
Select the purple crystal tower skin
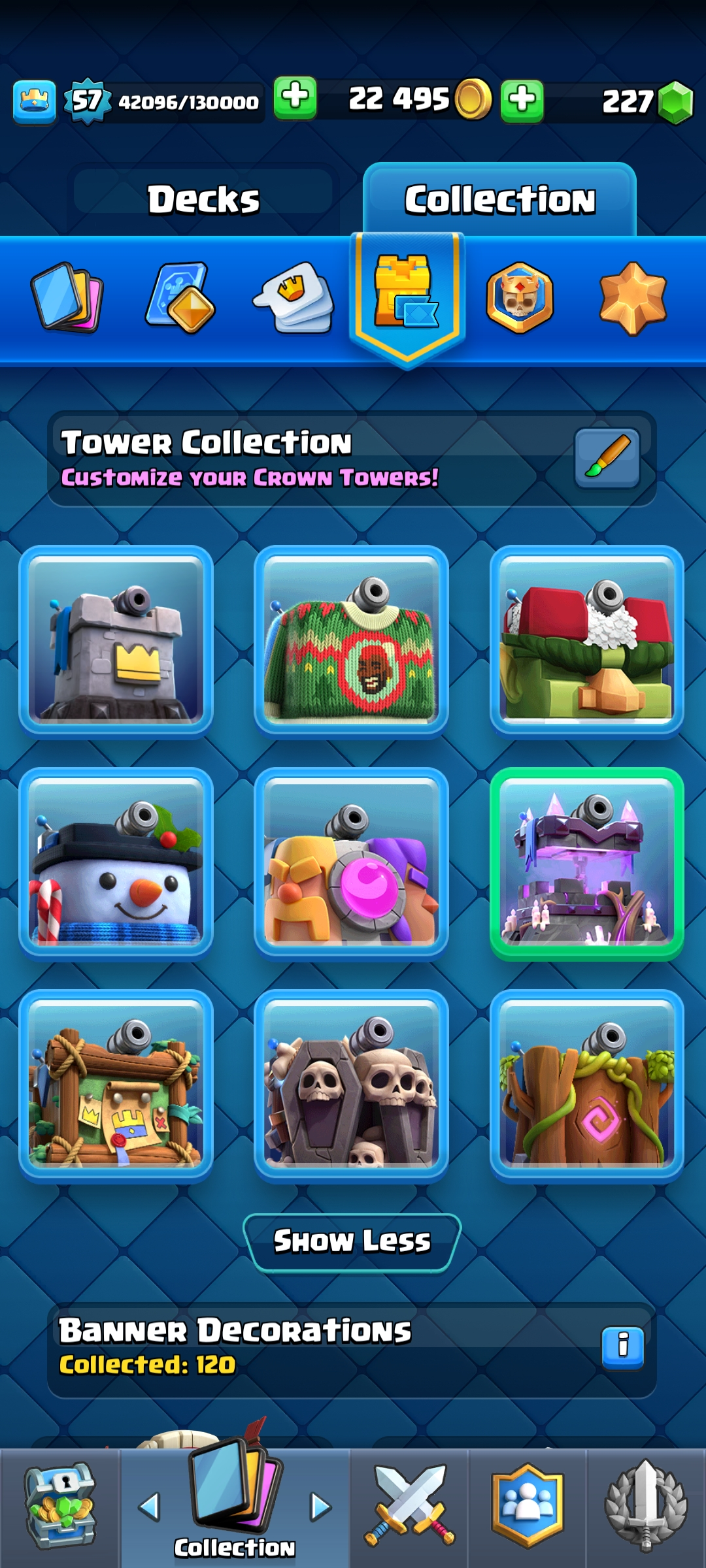[x=587, y=863]
